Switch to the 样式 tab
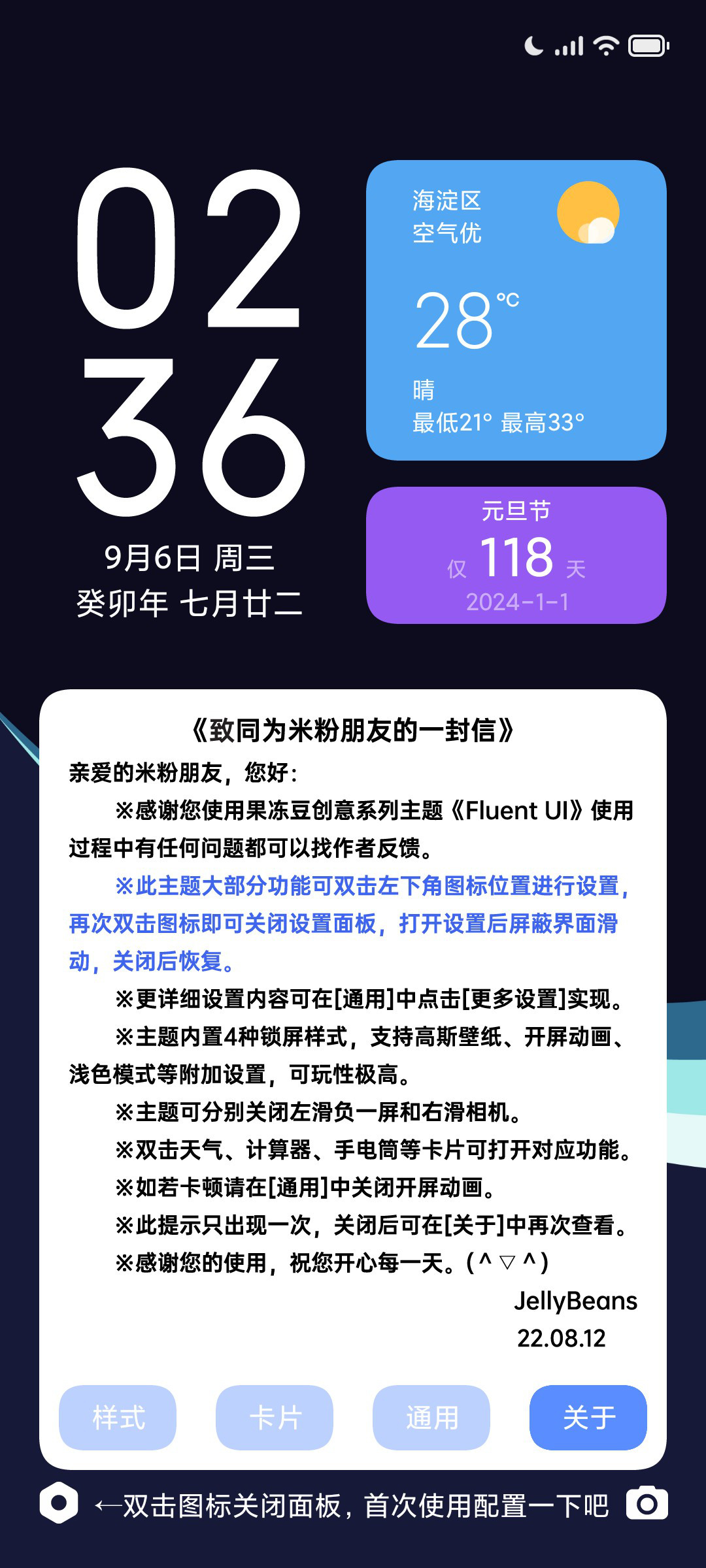The width and height of the screenshot is (706, 1568). click(x=118, y=1417)
